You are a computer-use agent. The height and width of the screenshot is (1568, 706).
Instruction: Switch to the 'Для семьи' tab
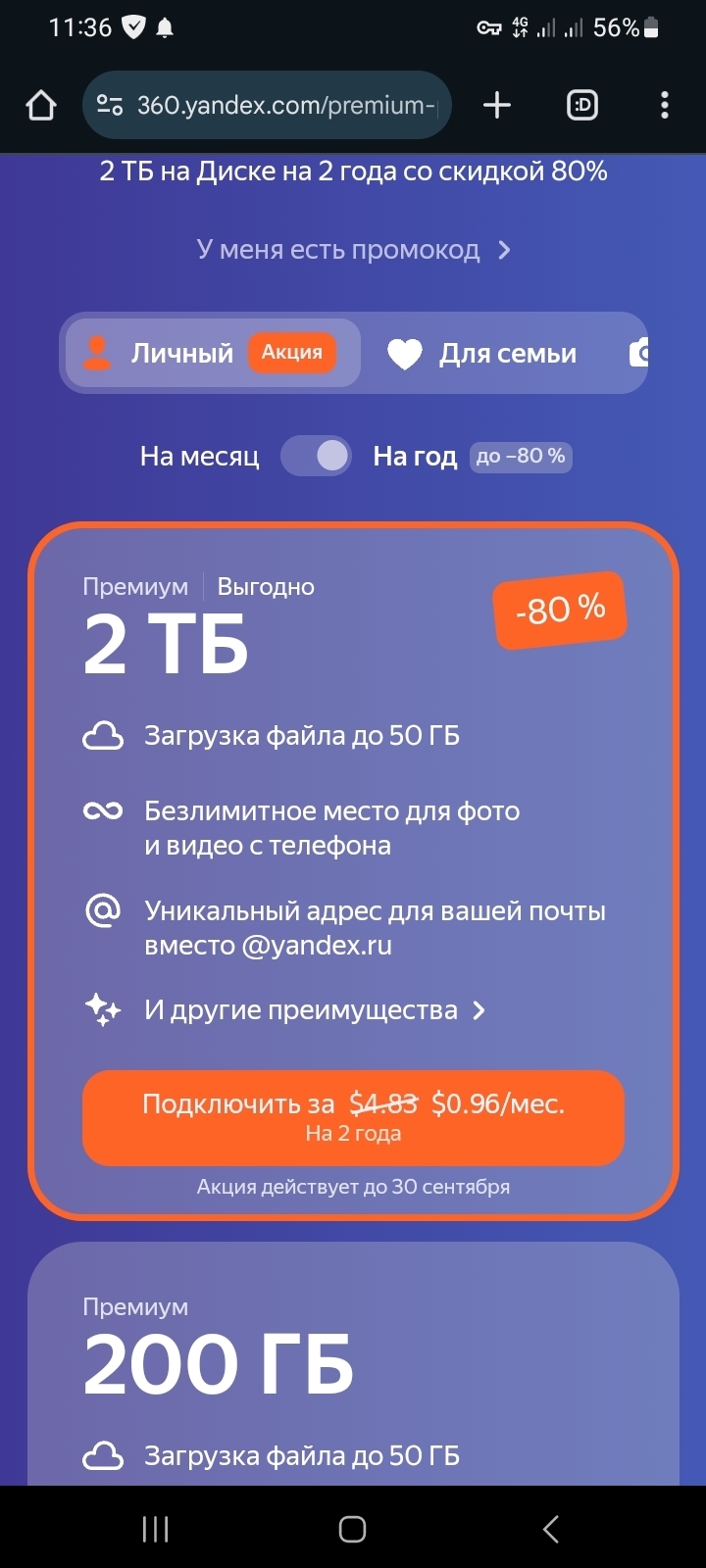click(487, 353)
